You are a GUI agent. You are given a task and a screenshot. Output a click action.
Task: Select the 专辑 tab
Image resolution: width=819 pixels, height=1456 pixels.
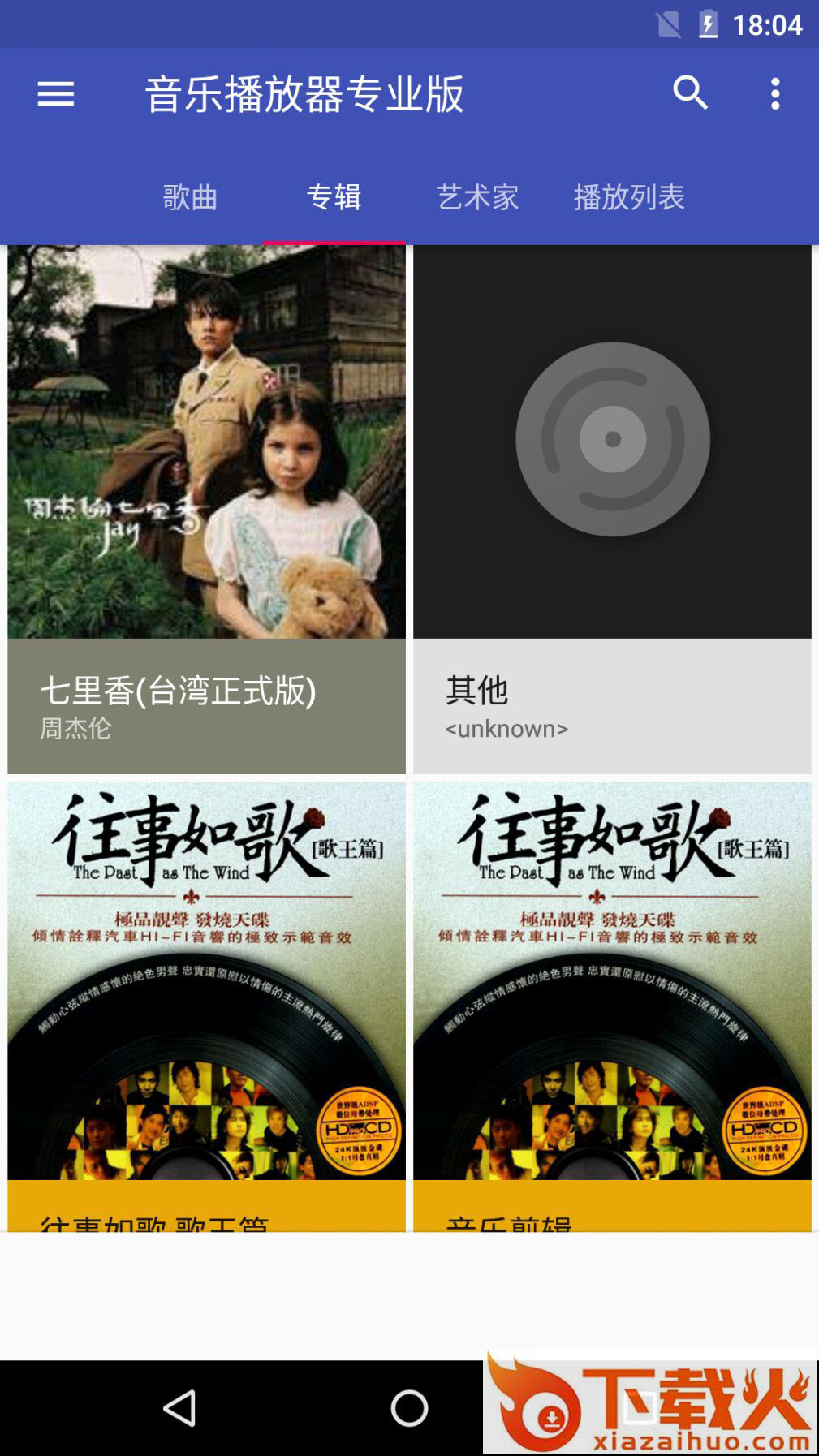click(334, 197)
